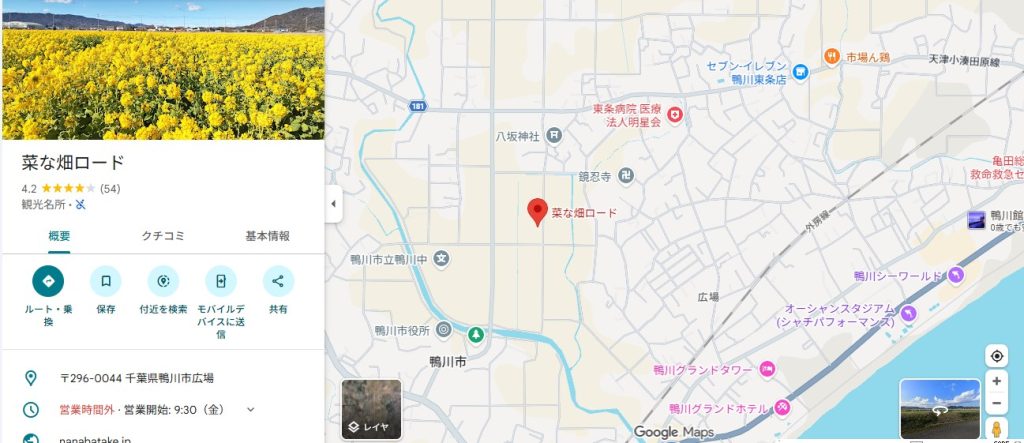Send to mobile device via モバイルデバイスに送信
Viewport: 1024px width, 443px height.
[x=221, y=281]
